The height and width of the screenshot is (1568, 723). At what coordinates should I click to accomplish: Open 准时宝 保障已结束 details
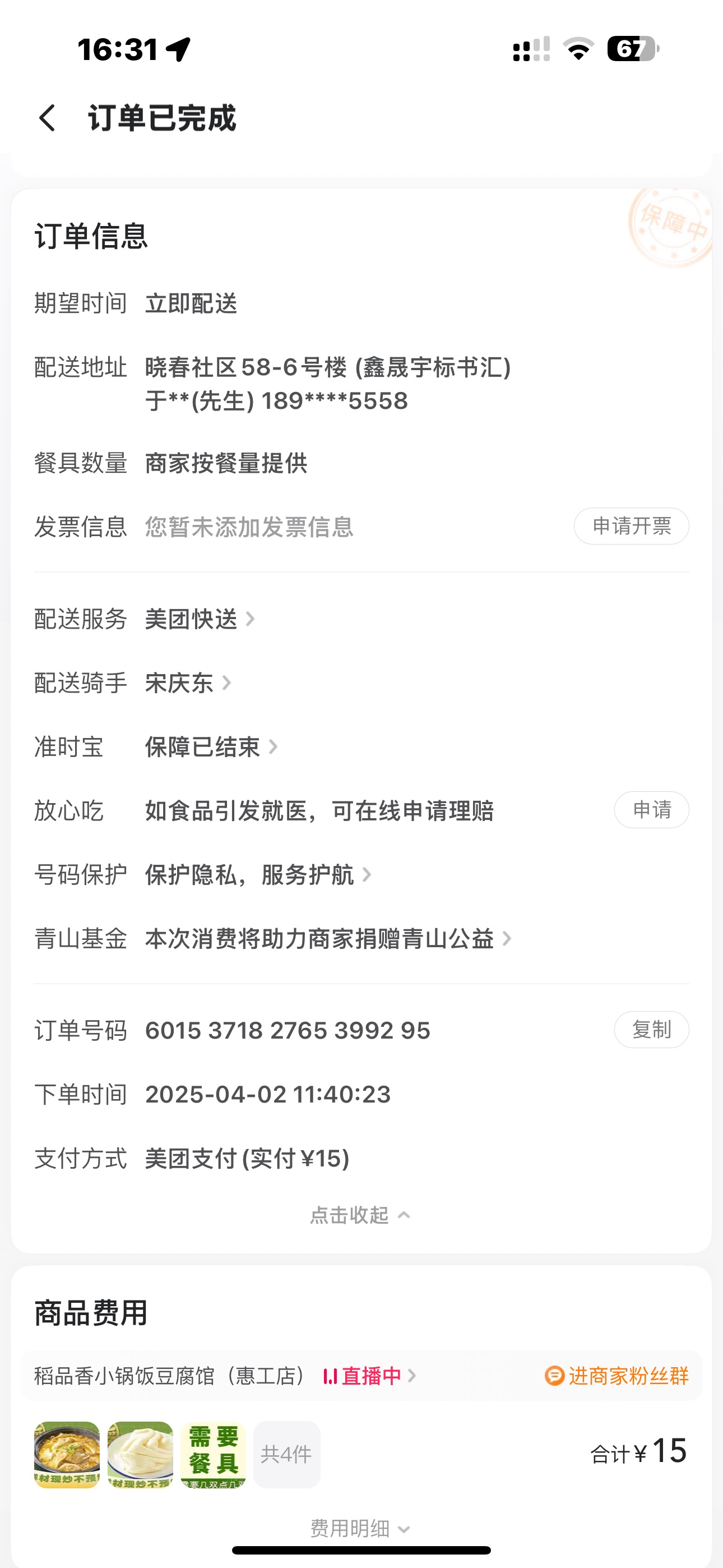[210, 747]
